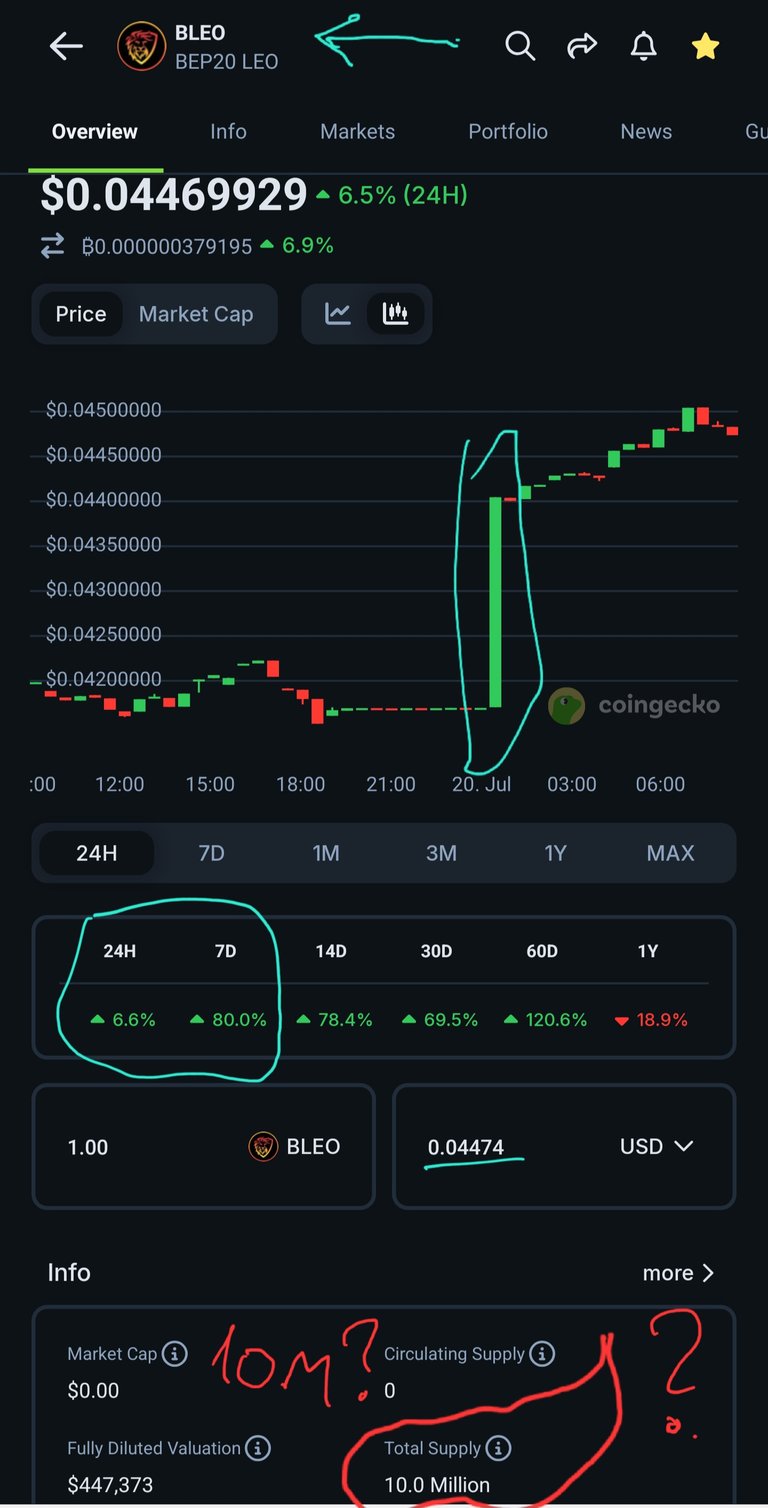Go back with the arrow icon
This screenshot has height=1508, width=768.
point(66,46)
